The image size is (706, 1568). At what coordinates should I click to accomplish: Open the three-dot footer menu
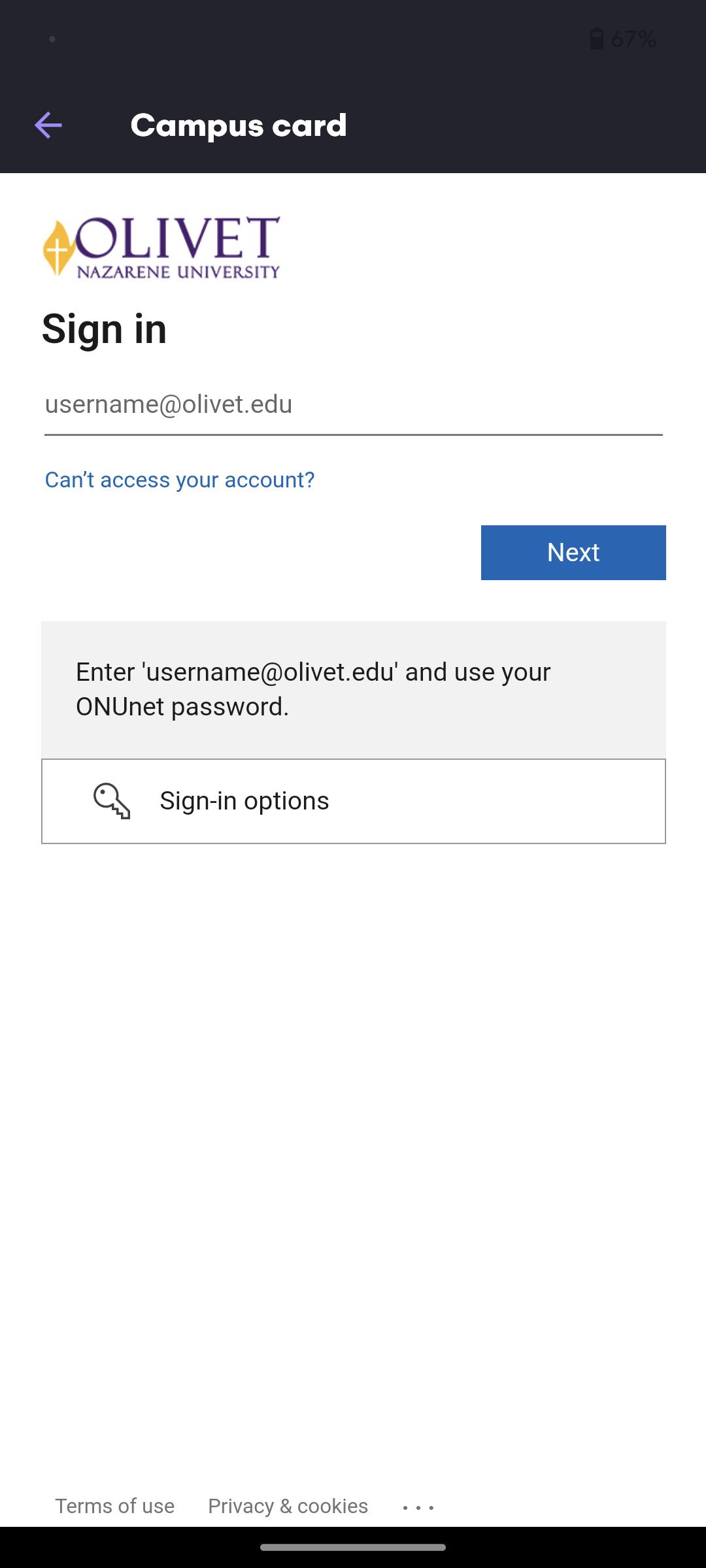coord(418,1508)
